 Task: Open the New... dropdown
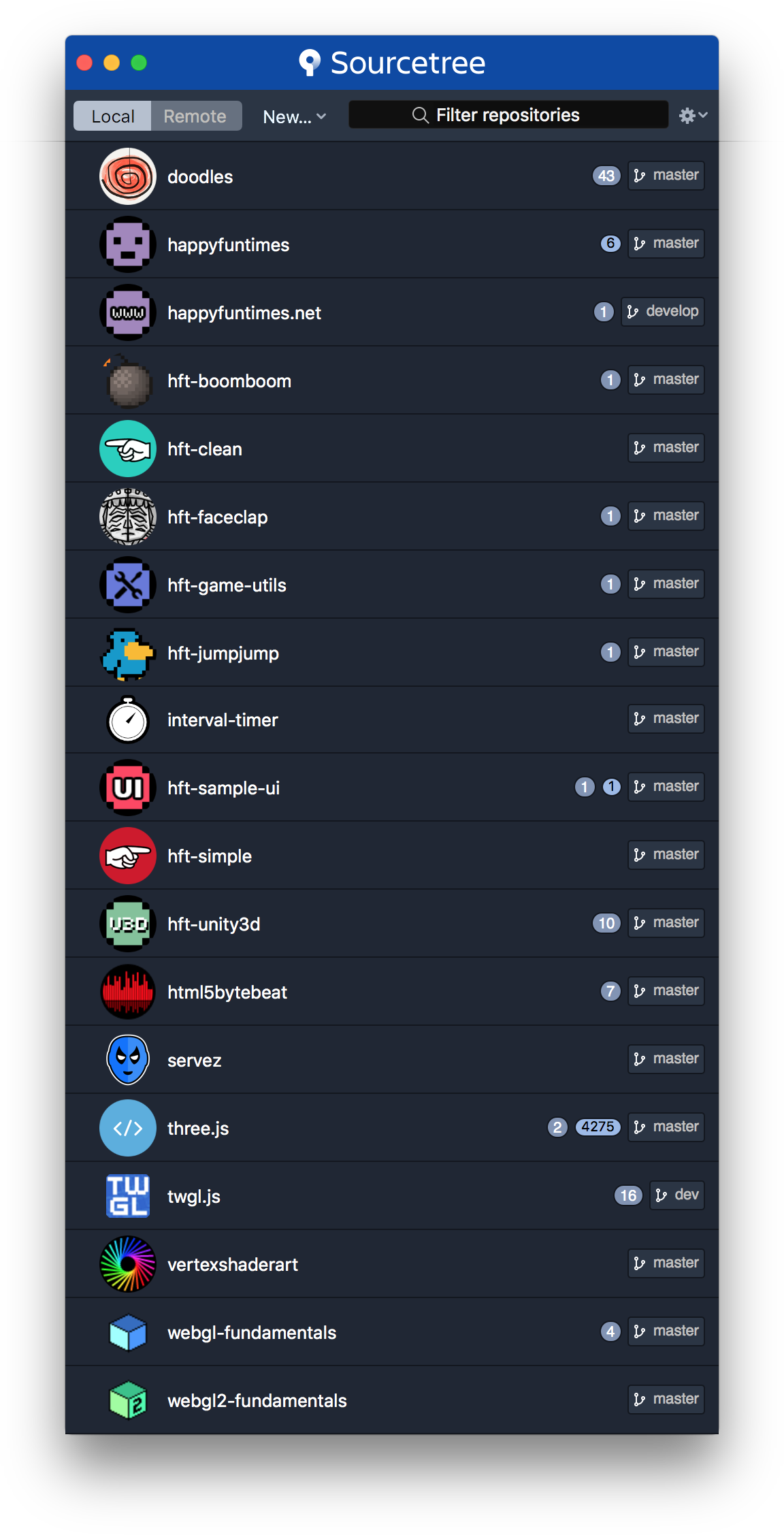tap(294, 117)
